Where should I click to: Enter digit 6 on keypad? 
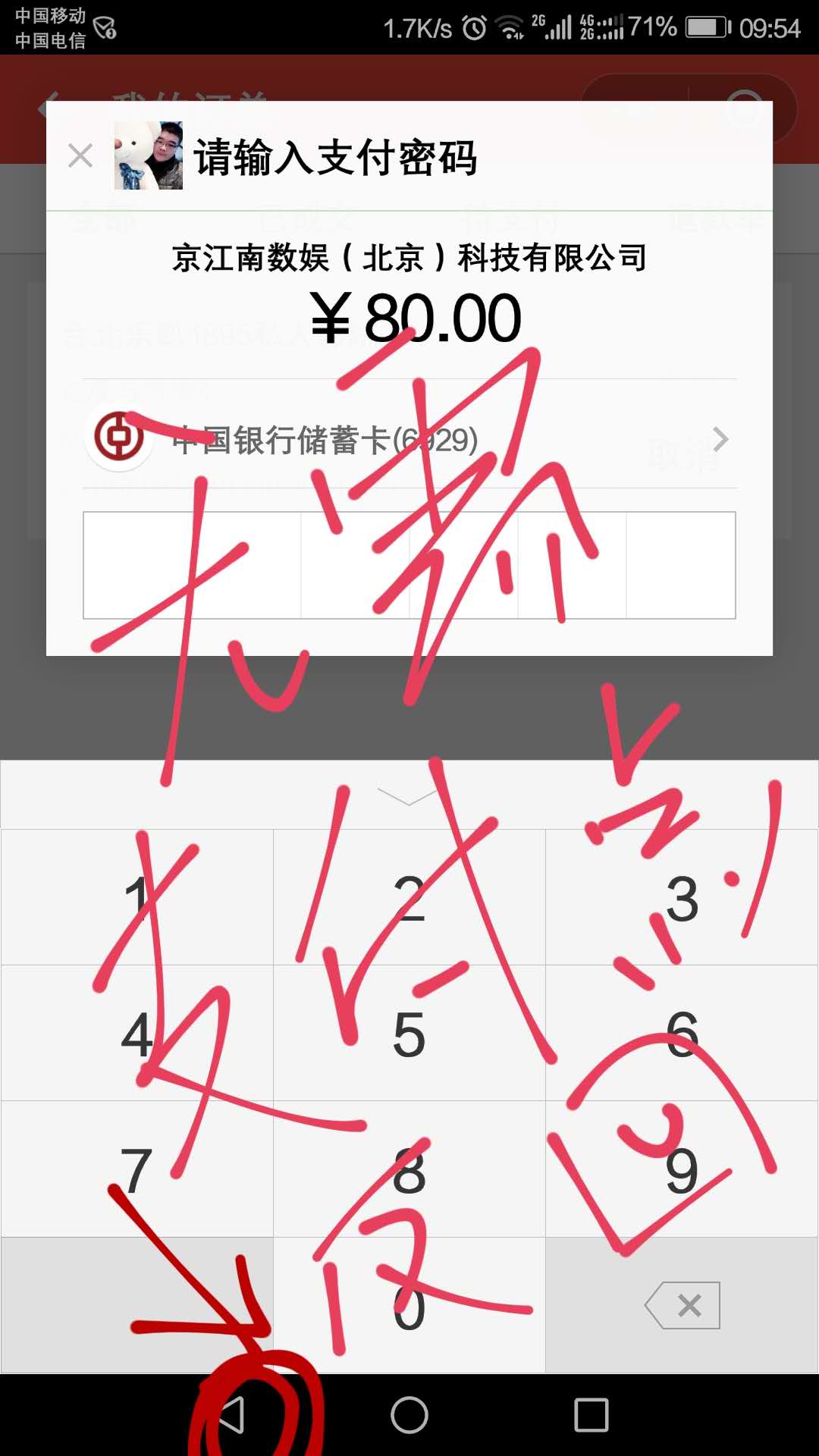pyautogui.click(x=682, y=1034)
